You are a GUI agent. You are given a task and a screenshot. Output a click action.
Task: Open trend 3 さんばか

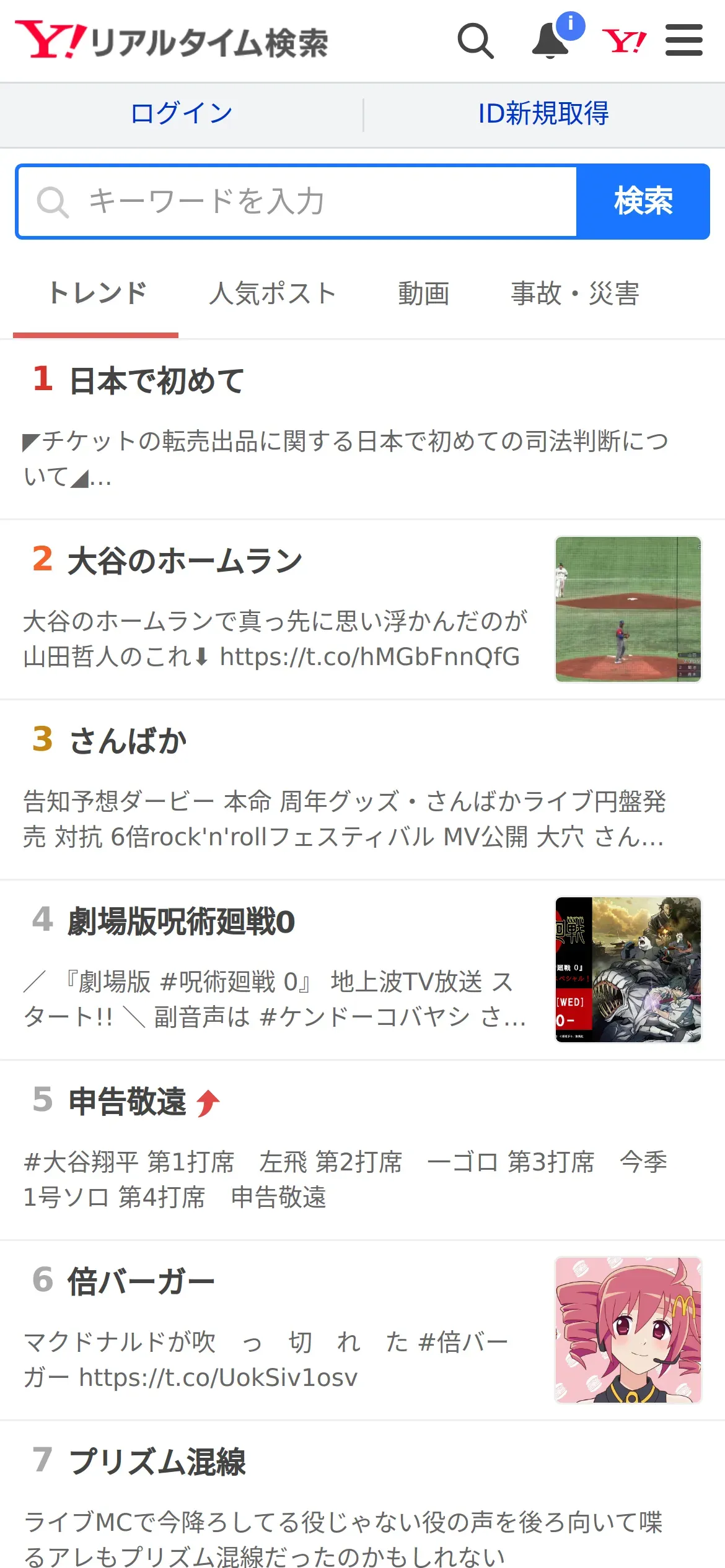pyautogui.click(x=128, y=741)
